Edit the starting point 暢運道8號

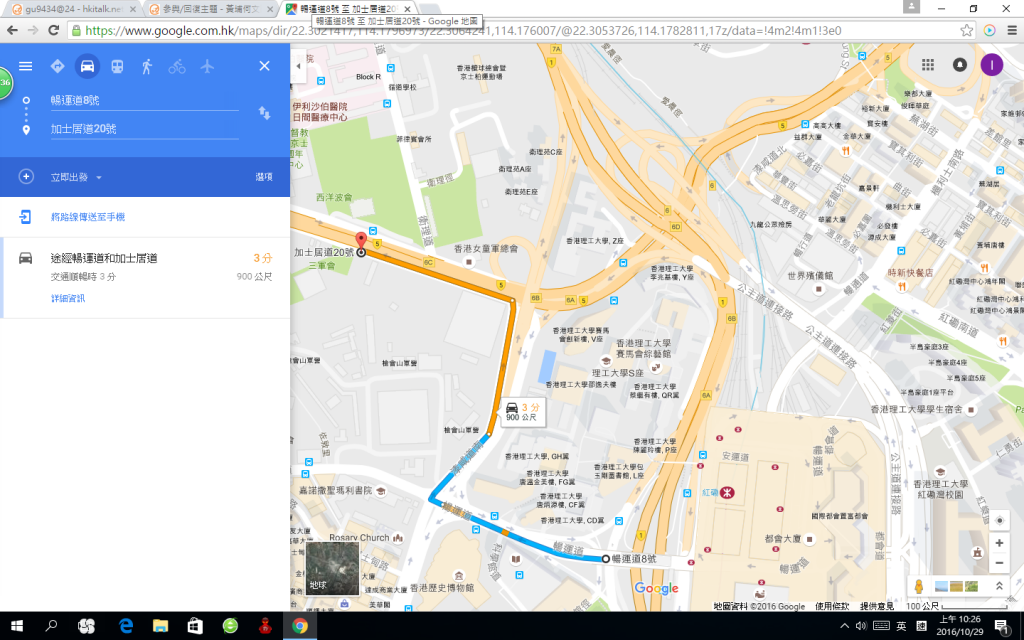click(143, 100)
